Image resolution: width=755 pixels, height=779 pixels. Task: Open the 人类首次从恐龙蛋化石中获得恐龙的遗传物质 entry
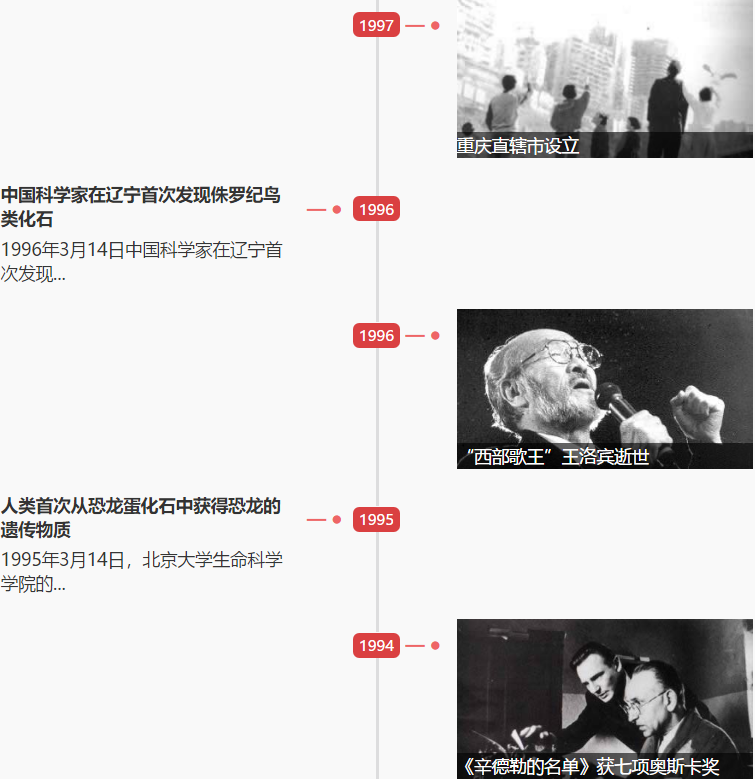(141, 518)
